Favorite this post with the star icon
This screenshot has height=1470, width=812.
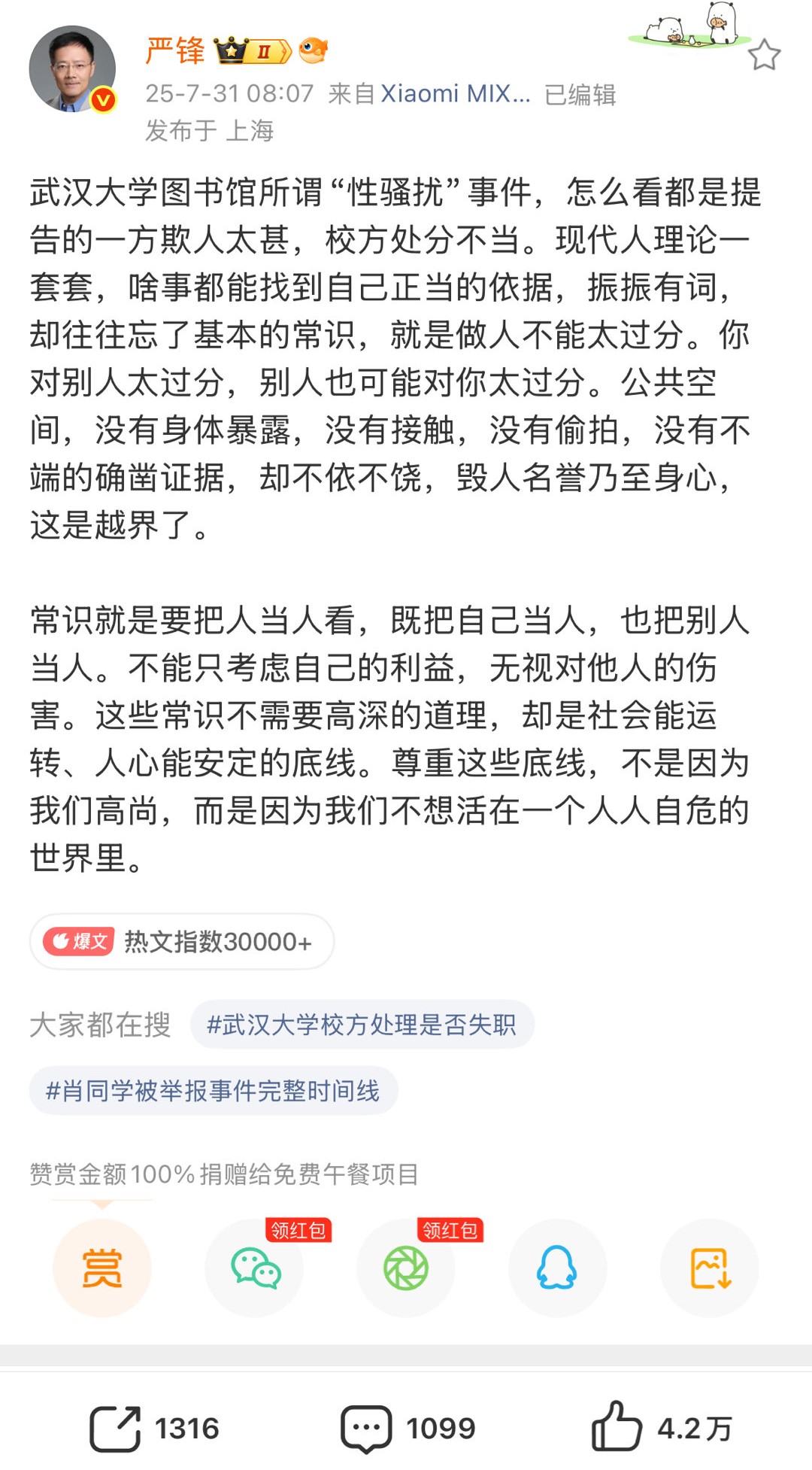tap(764, 55)
